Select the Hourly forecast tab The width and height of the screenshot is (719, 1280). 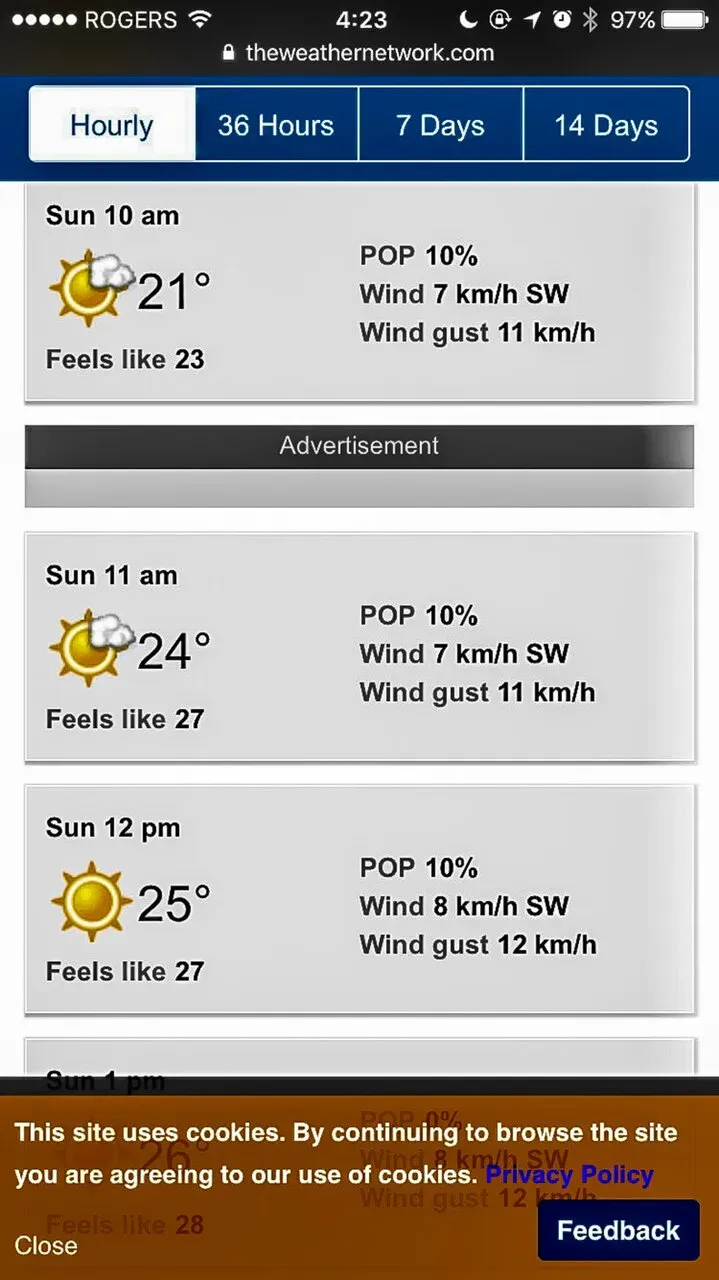tap(112, 125)
